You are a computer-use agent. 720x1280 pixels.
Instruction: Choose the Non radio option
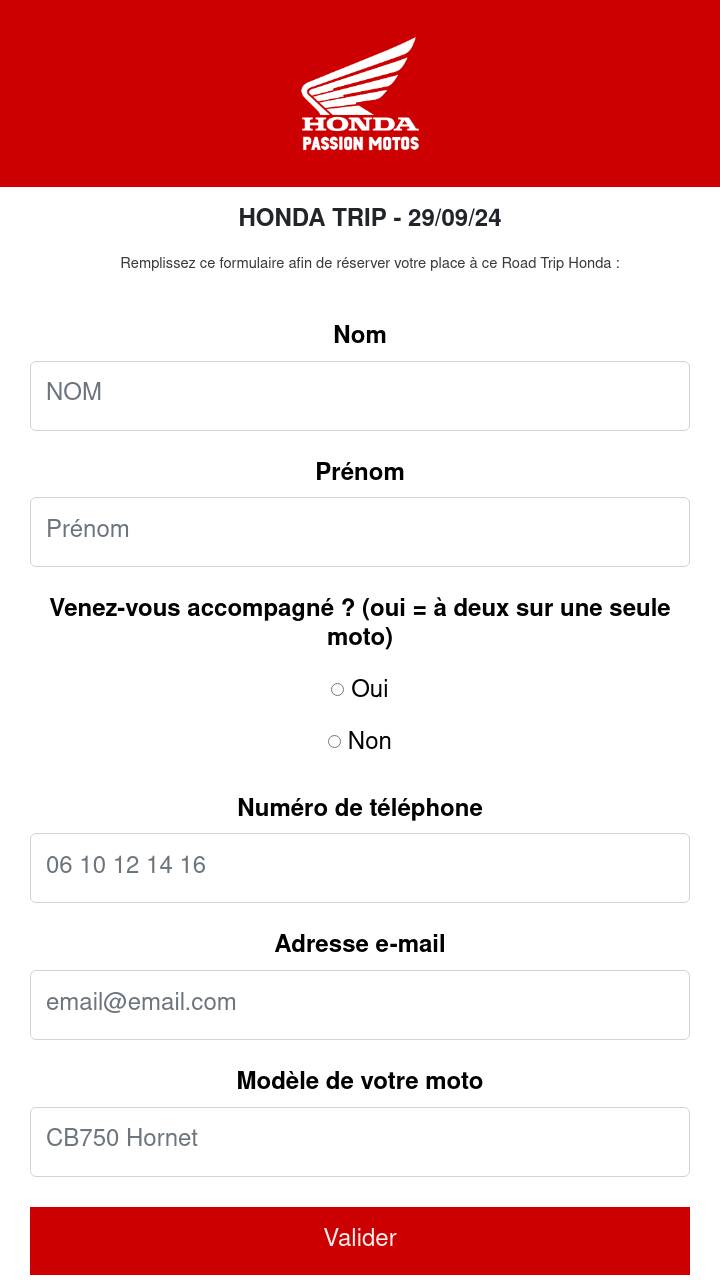(x=334, y=741)
